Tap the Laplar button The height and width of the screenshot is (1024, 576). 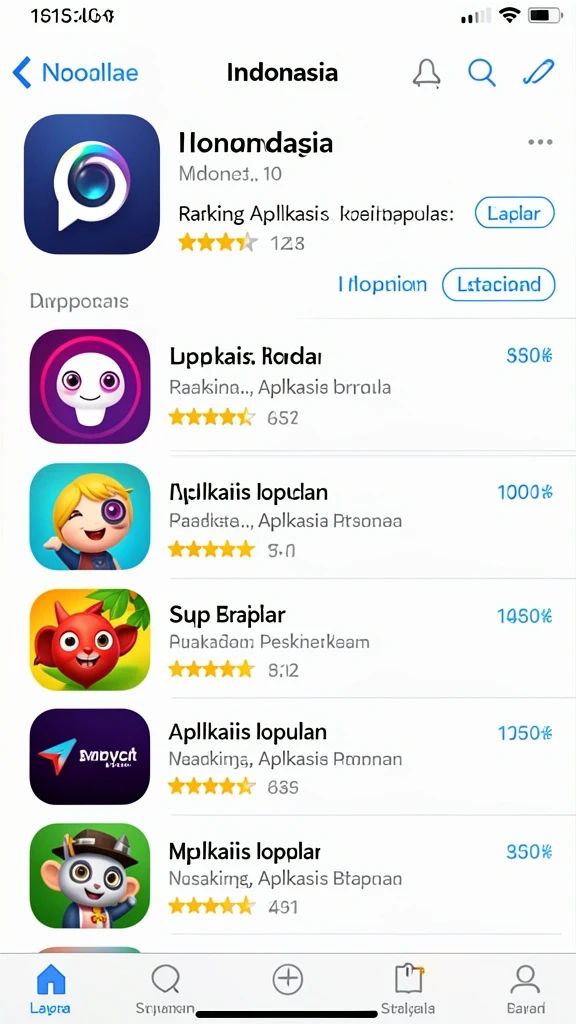click(515, 213)
